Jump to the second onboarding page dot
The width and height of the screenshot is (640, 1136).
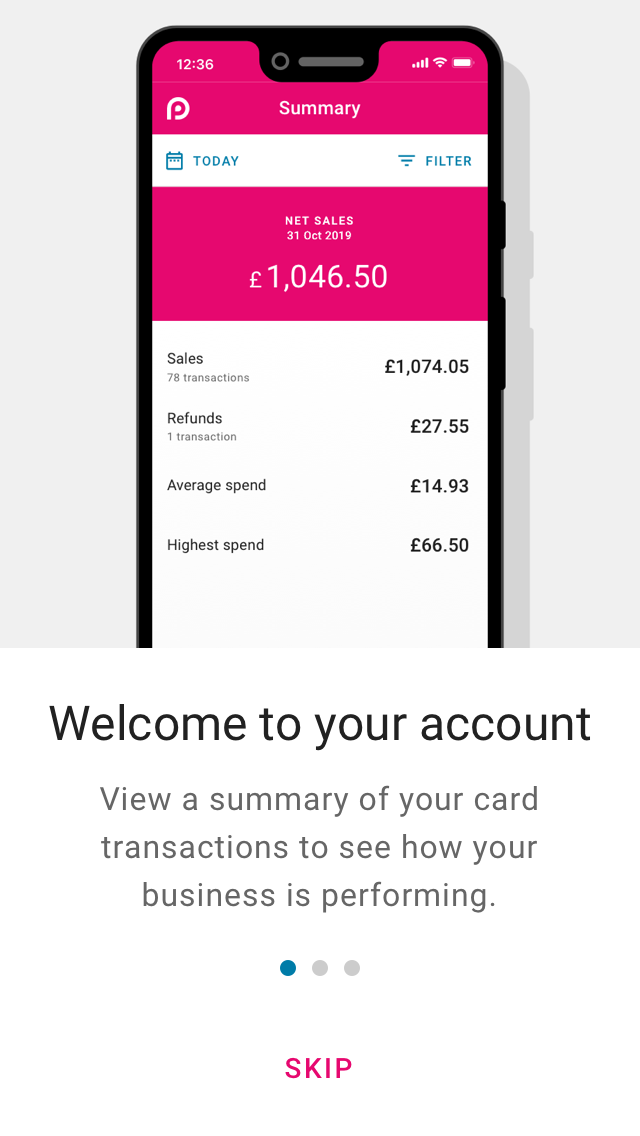(x=320, y=968)
